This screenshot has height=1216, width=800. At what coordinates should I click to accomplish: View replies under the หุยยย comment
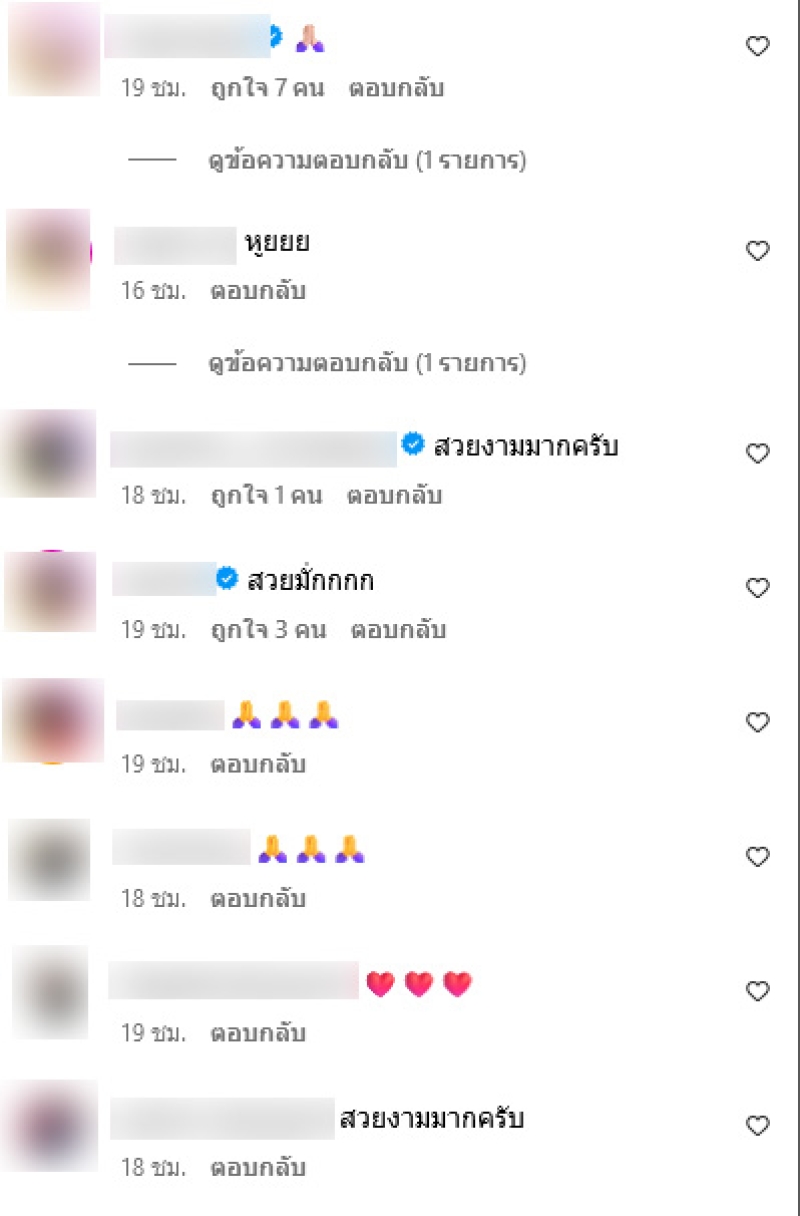click(366, 363)
